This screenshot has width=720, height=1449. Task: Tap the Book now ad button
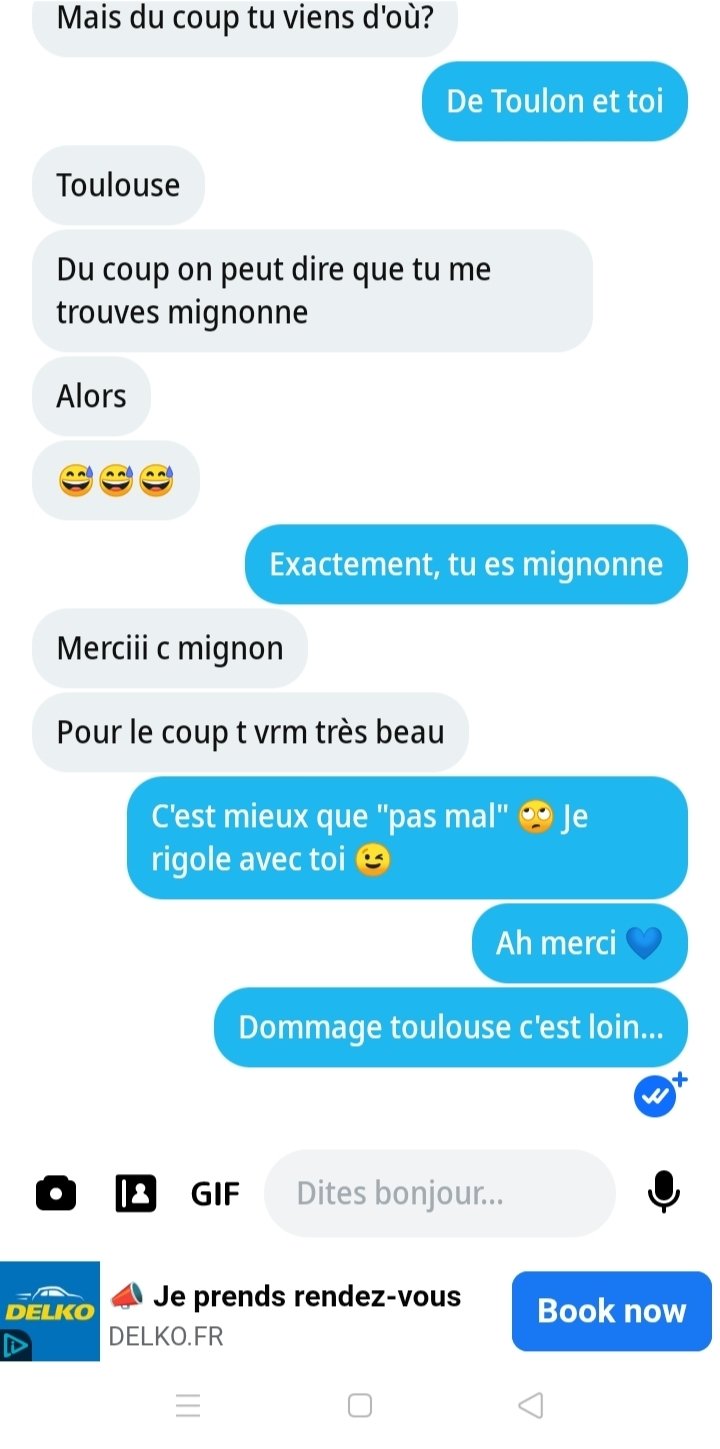point(611,1311)
